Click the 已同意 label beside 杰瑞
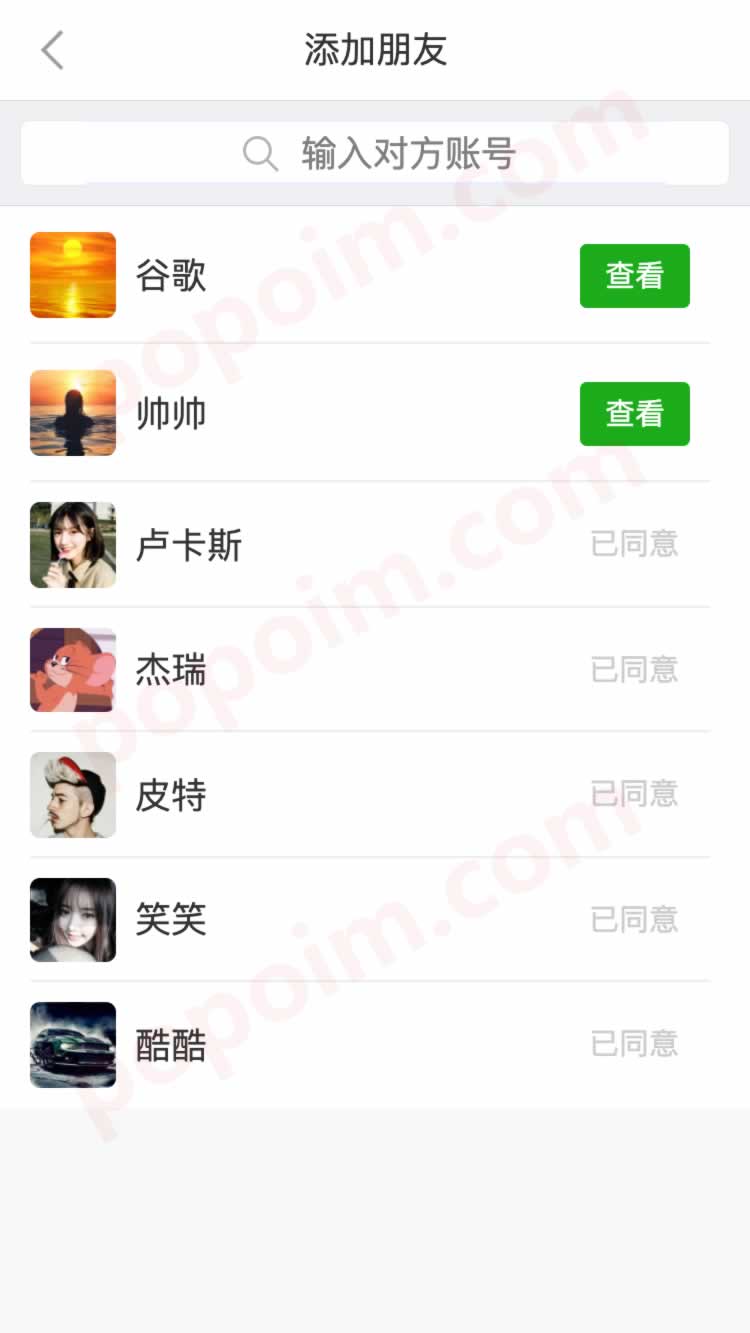 point(634,669)
